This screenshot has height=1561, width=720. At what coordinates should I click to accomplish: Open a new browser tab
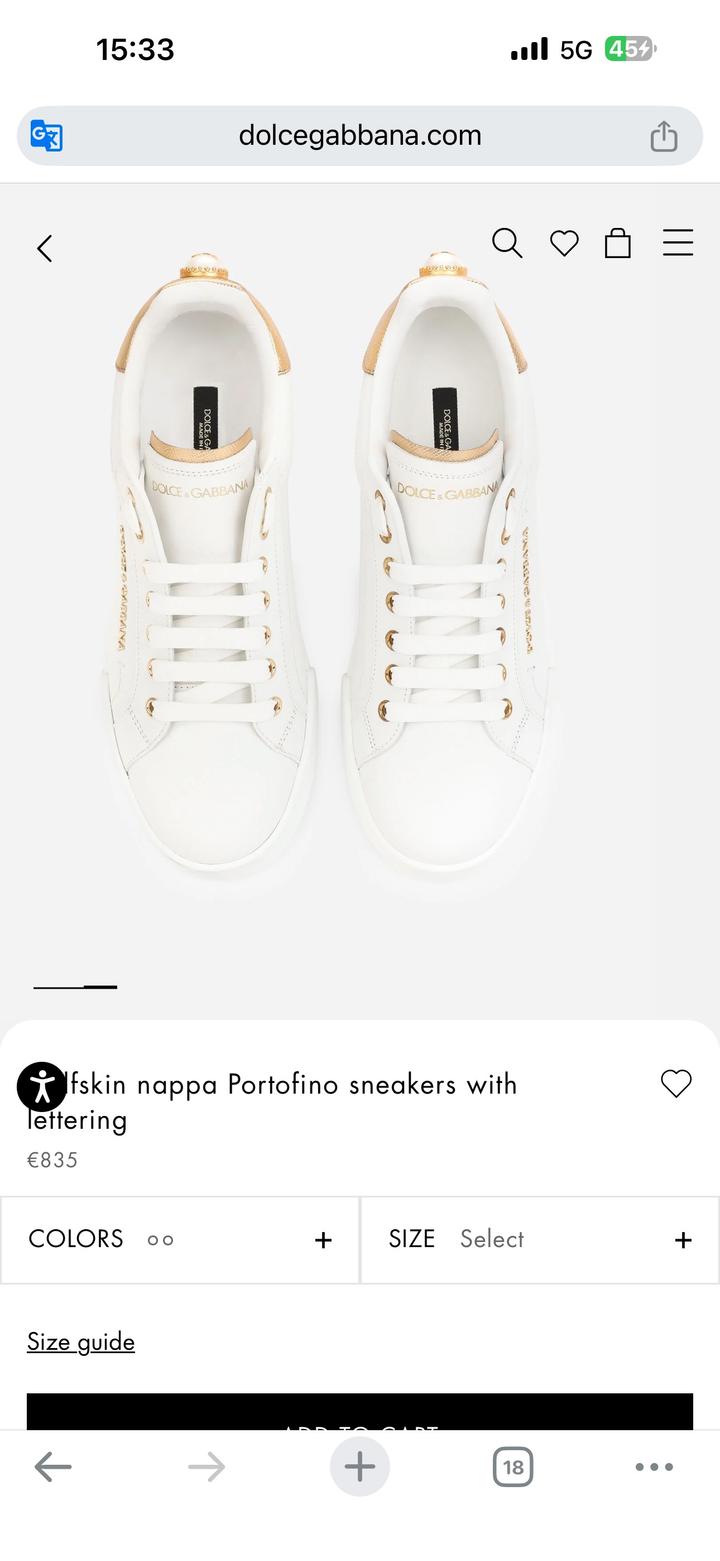pyautogui.click(x=360, y=1467)
